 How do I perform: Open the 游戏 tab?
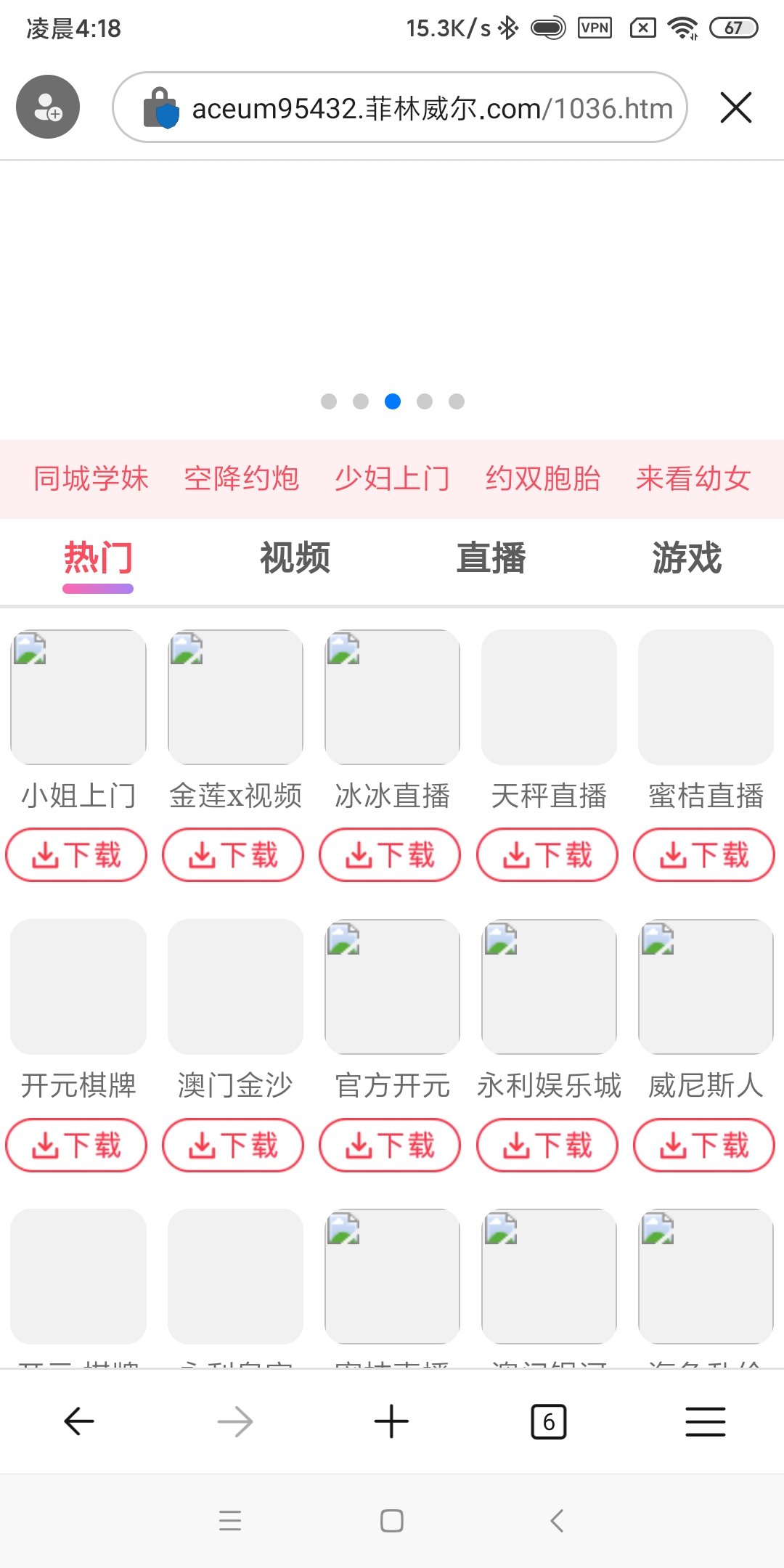(687, 558)
